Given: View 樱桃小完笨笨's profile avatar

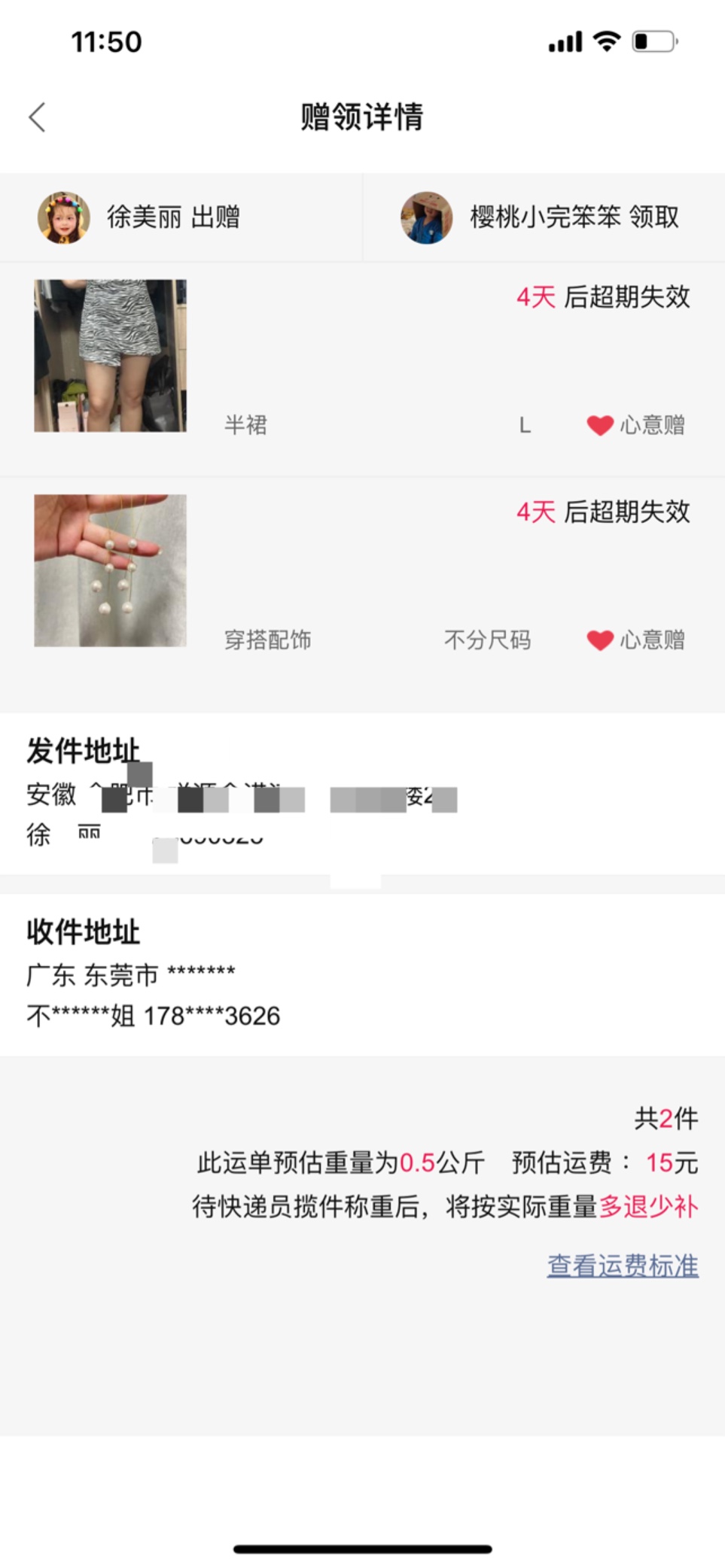Looking at the screenshot, I should coord(426,217).
